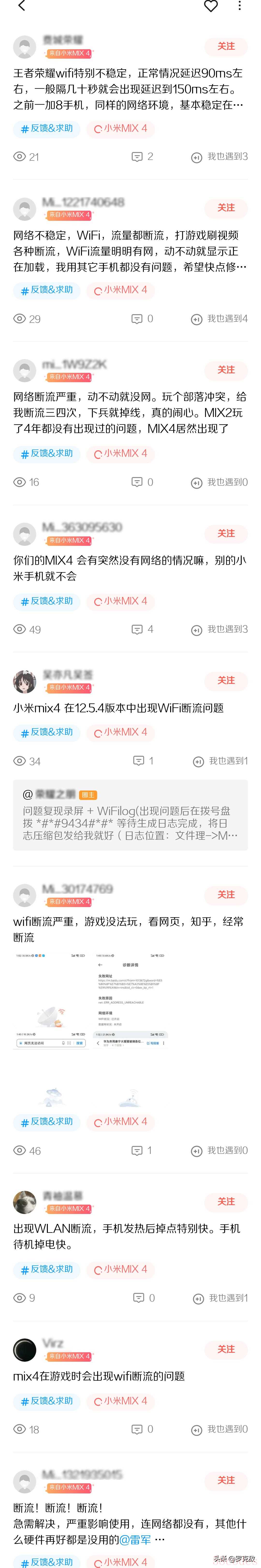Tap 我也遇到 on the 王者荣耀wifi post

[219, 157]
